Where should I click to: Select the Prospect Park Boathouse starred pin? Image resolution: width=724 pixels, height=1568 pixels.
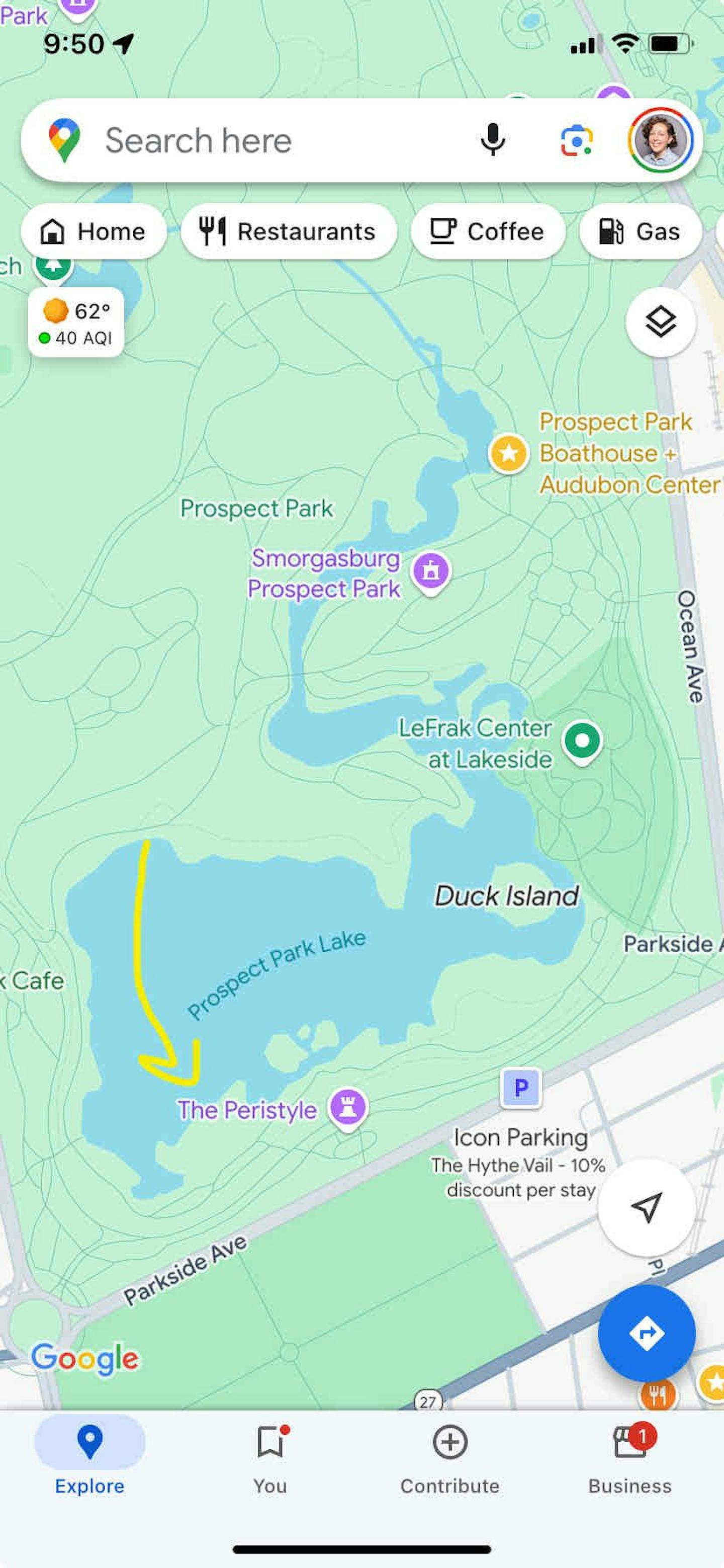point(509,453)
